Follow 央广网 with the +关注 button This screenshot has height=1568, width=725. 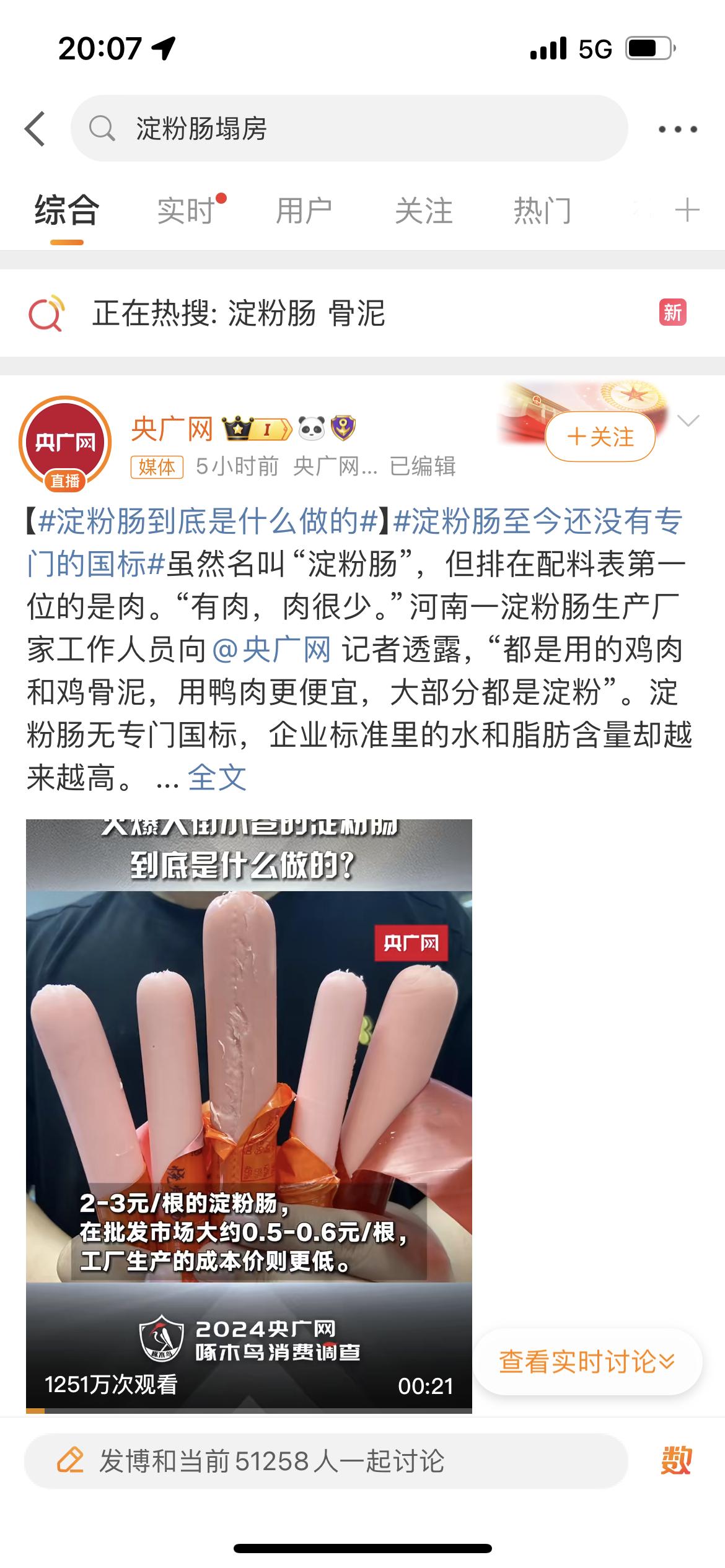point(600,437)
